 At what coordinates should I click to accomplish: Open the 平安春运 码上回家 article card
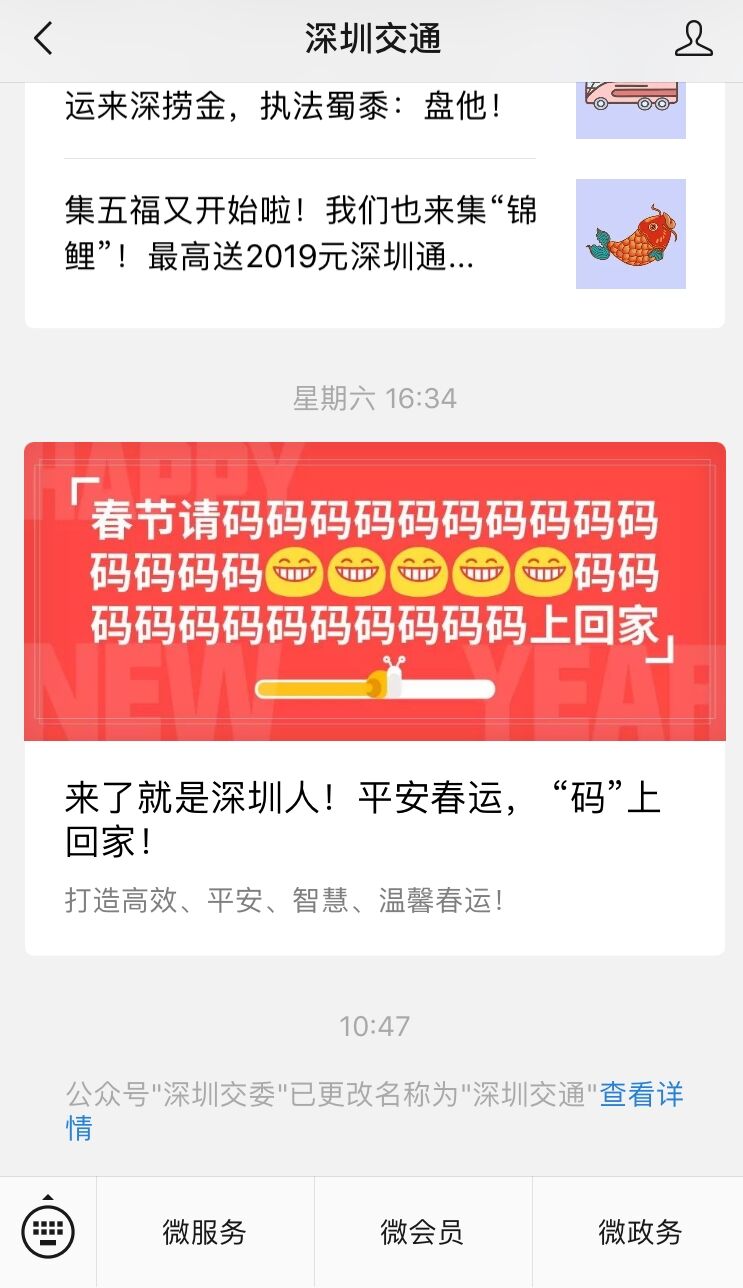tap(374, 700)
